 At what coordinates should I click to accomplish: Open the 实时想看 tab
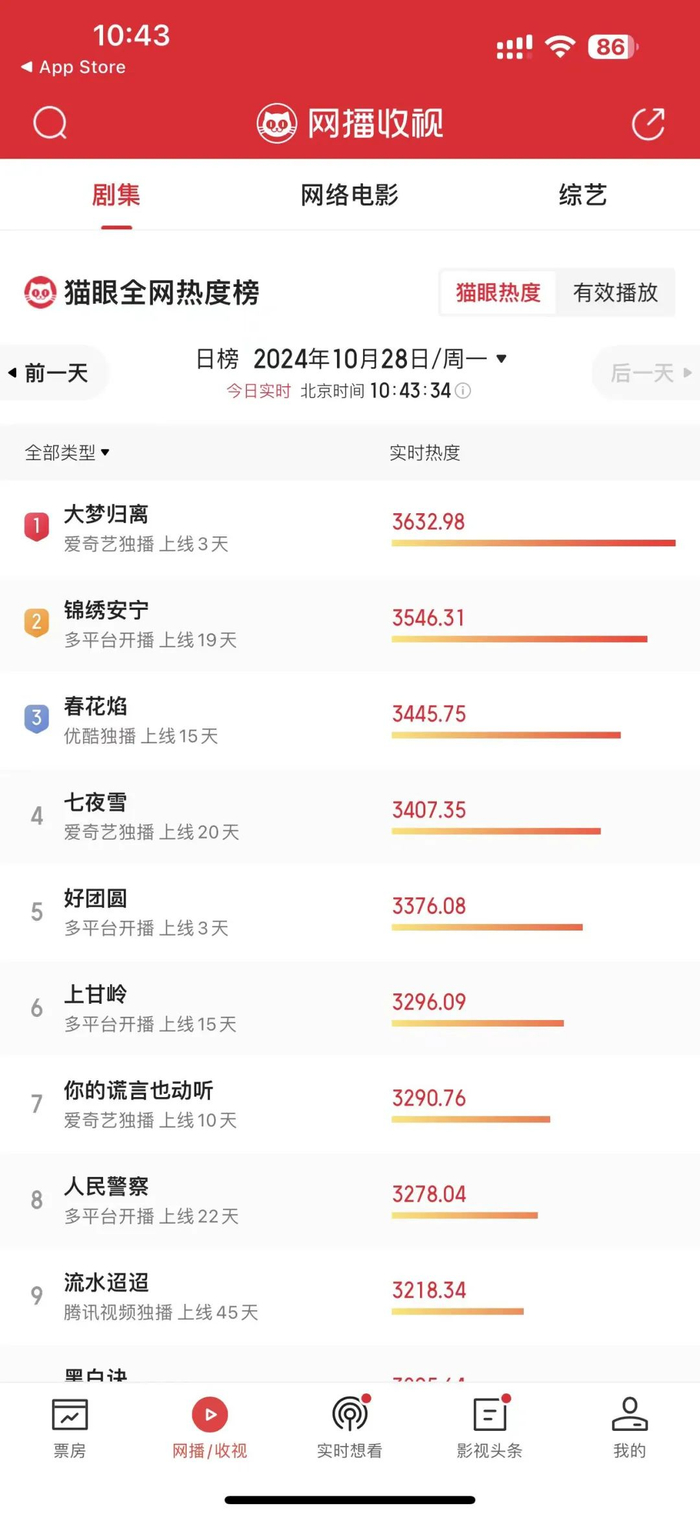pyautogui.click(x=349, y=1428)
